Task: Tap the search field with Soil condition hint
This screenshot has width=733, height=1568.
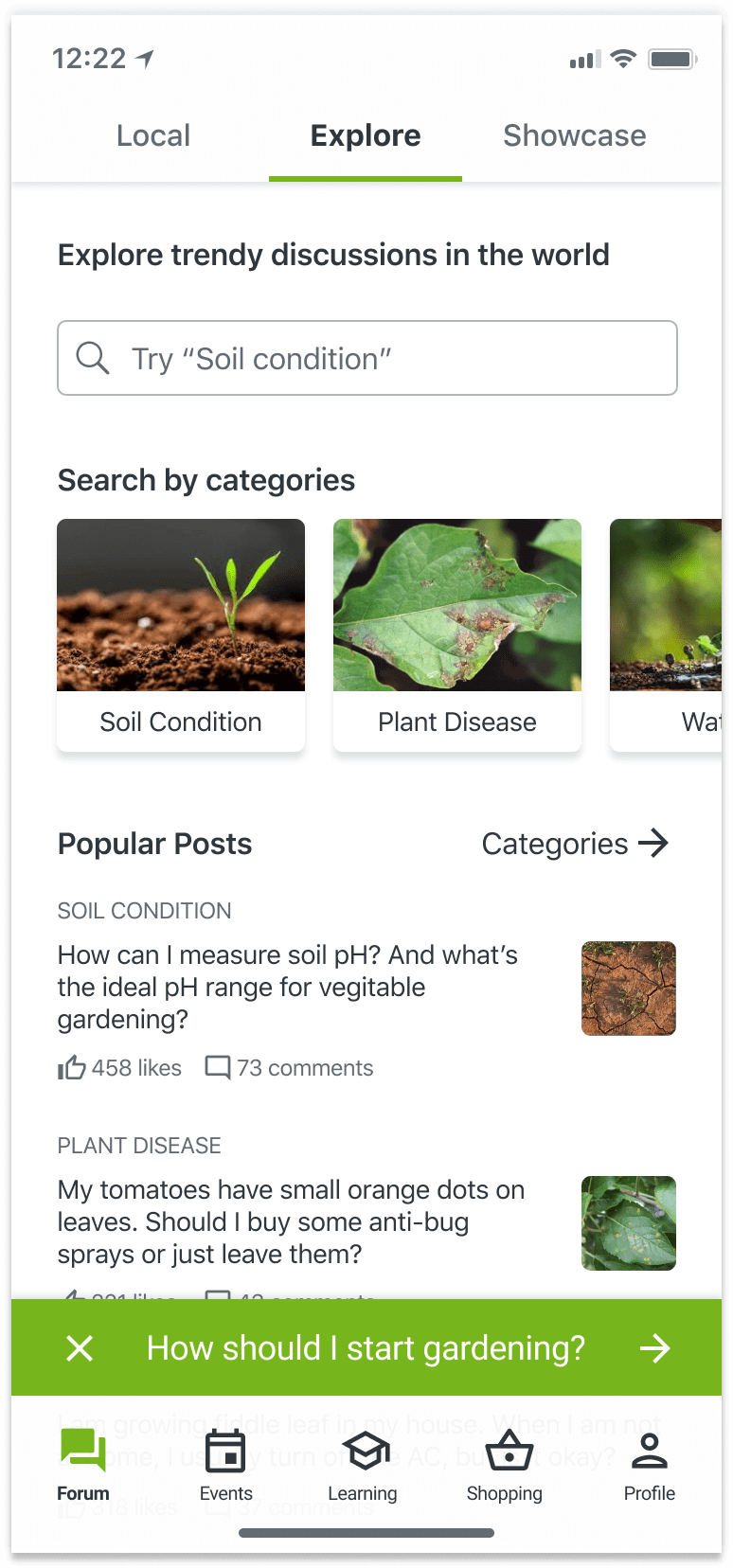Action: pos(367,358)
